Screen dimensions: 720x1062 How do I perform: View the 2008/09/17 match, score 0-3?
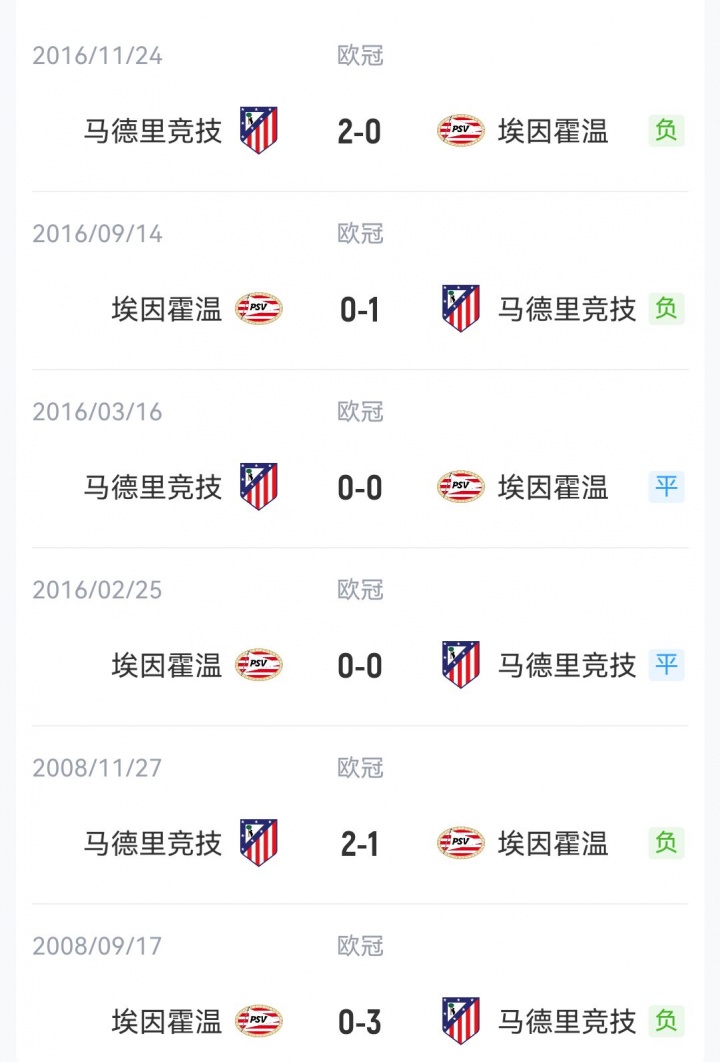(x=360, y=1021)
